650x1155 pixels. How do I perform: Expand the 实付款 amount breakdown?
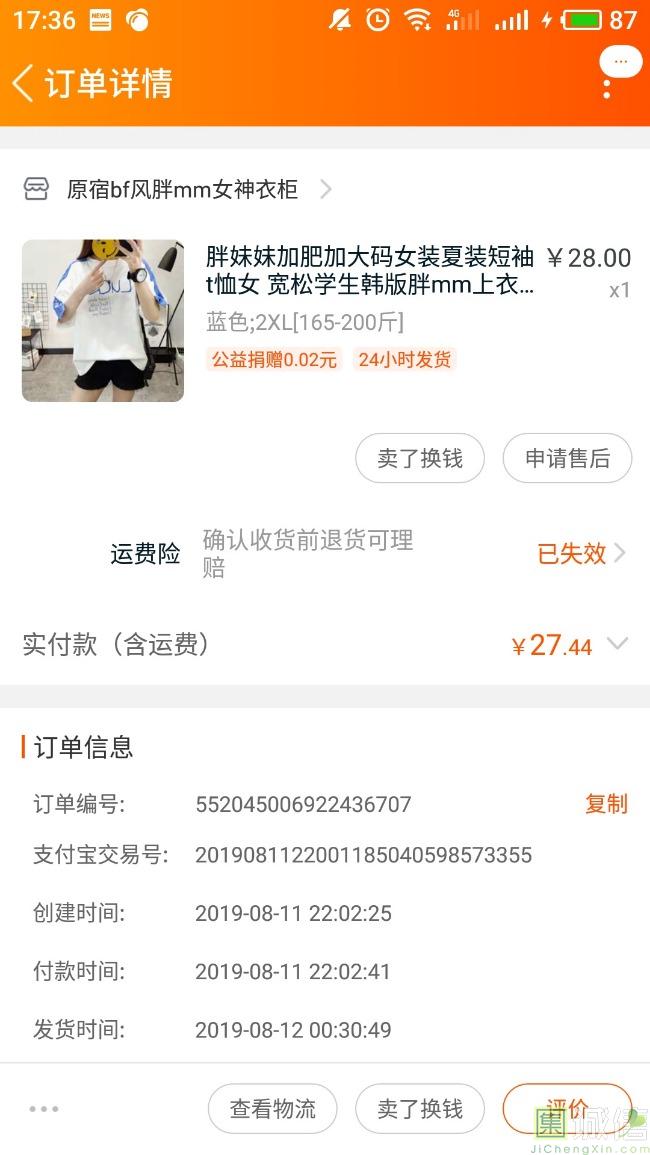tap(617, 645)
